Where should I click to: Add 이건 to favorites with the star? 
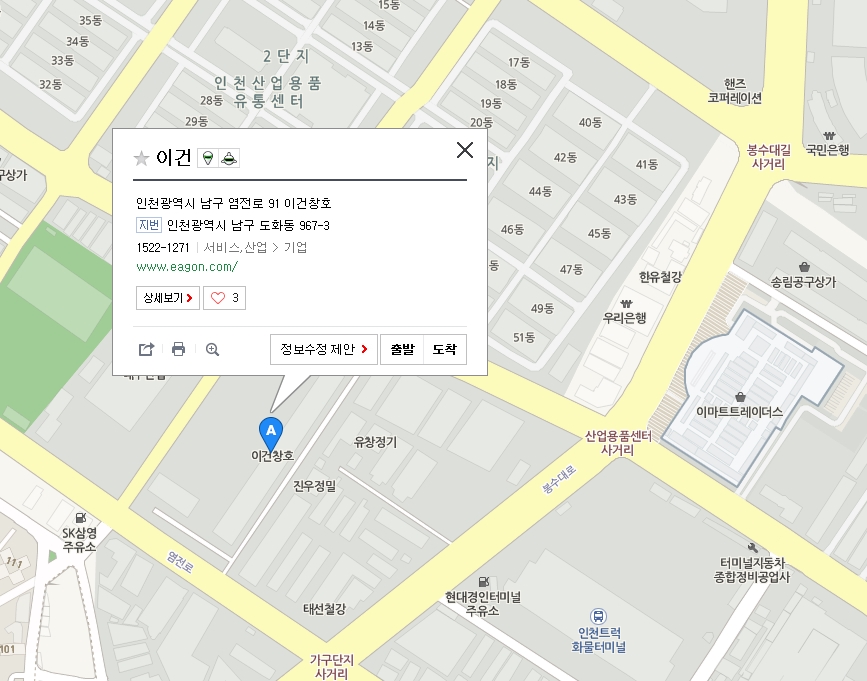[142, 158]
